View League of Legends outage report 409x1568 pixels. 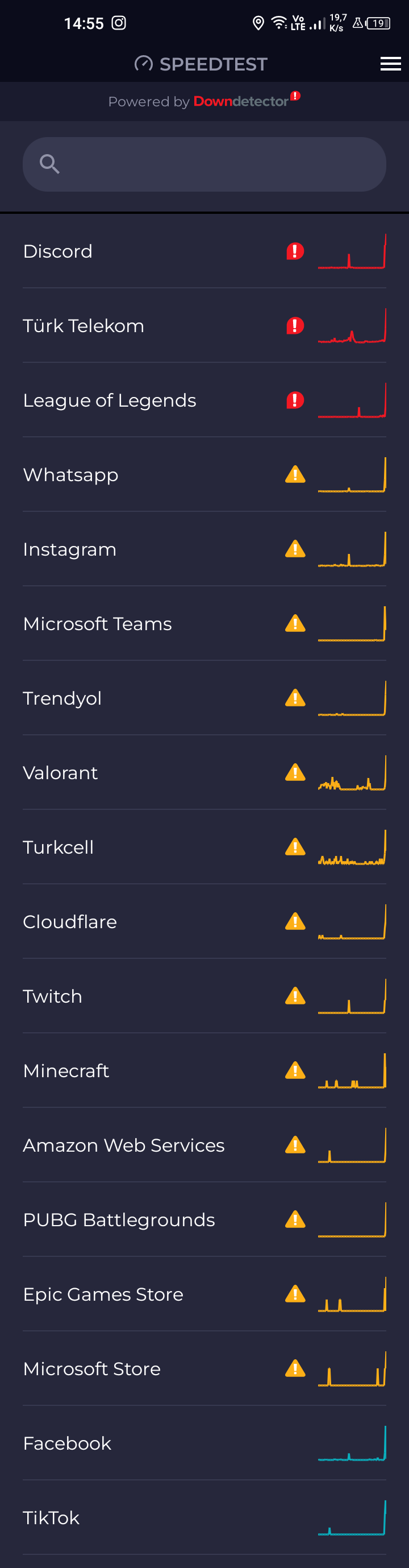click(204, 400)
